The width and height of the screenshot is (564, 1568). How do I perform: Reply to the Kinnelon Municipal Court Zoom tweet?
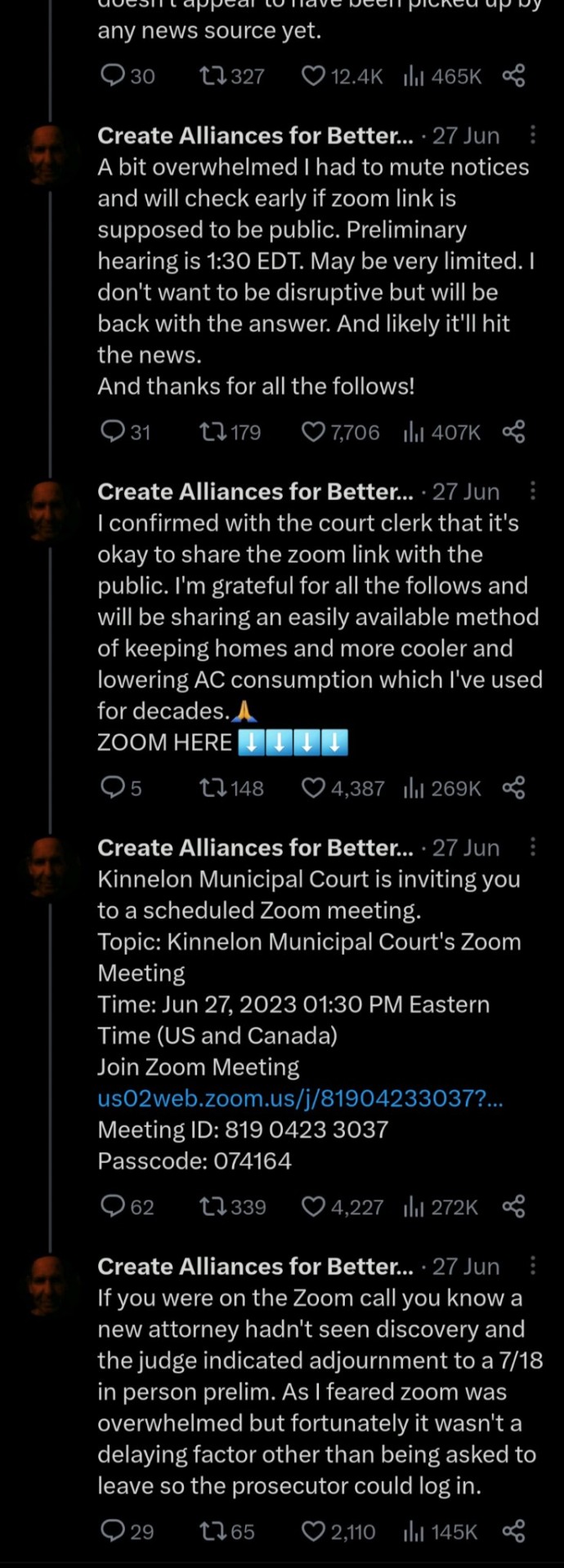(x=112, y=1207)
